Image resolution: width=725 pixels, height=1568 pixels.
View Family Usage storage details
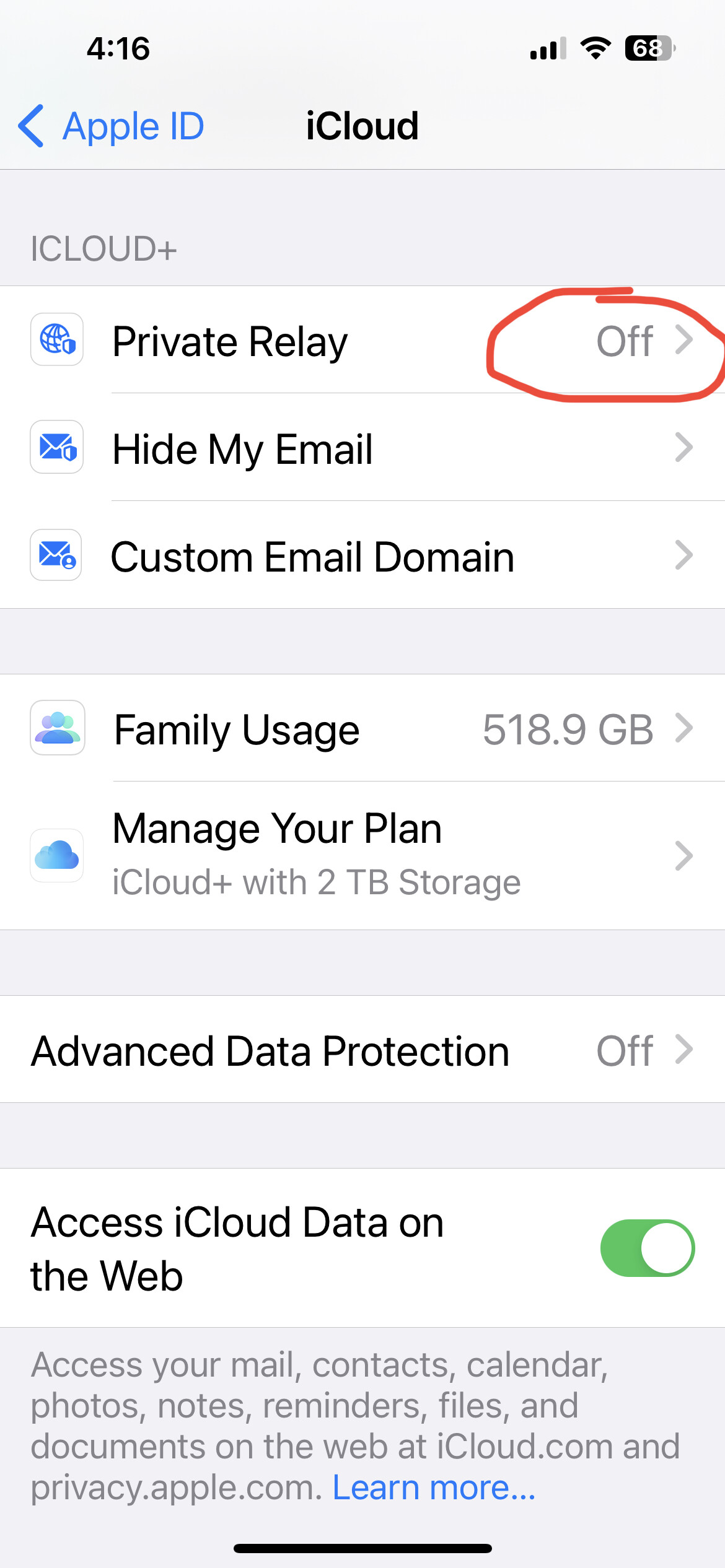click(362, 728)
